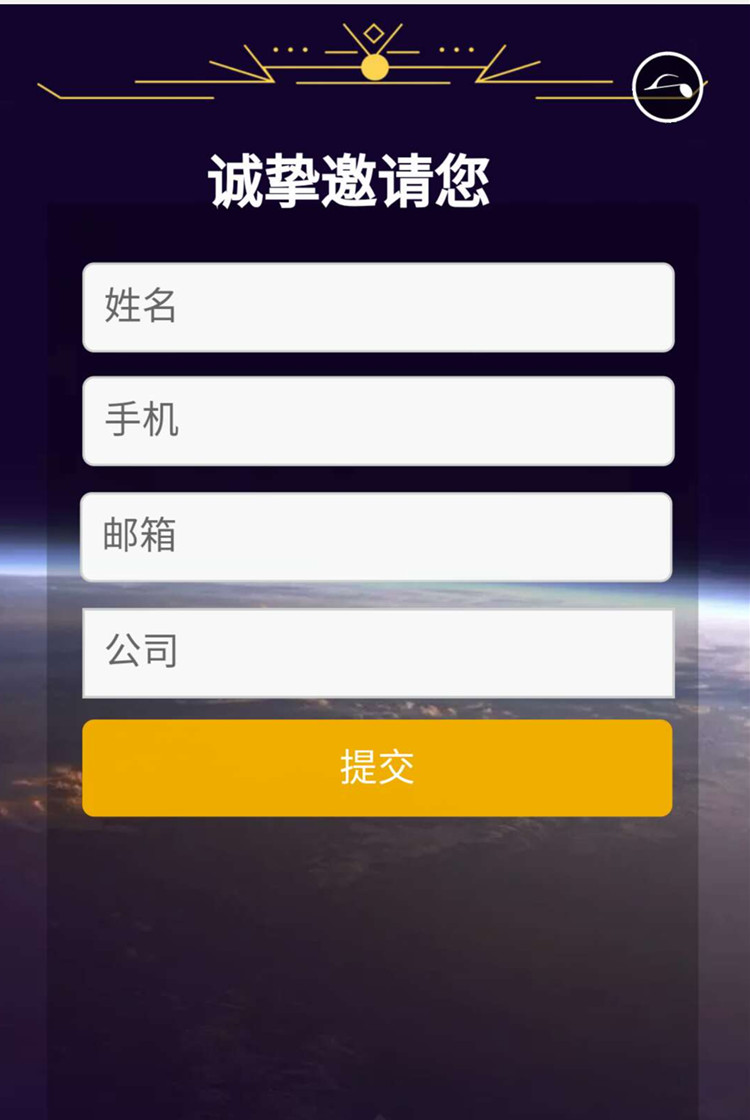
Task: Submit the form with 提交
Action: (x=377, y=768)
